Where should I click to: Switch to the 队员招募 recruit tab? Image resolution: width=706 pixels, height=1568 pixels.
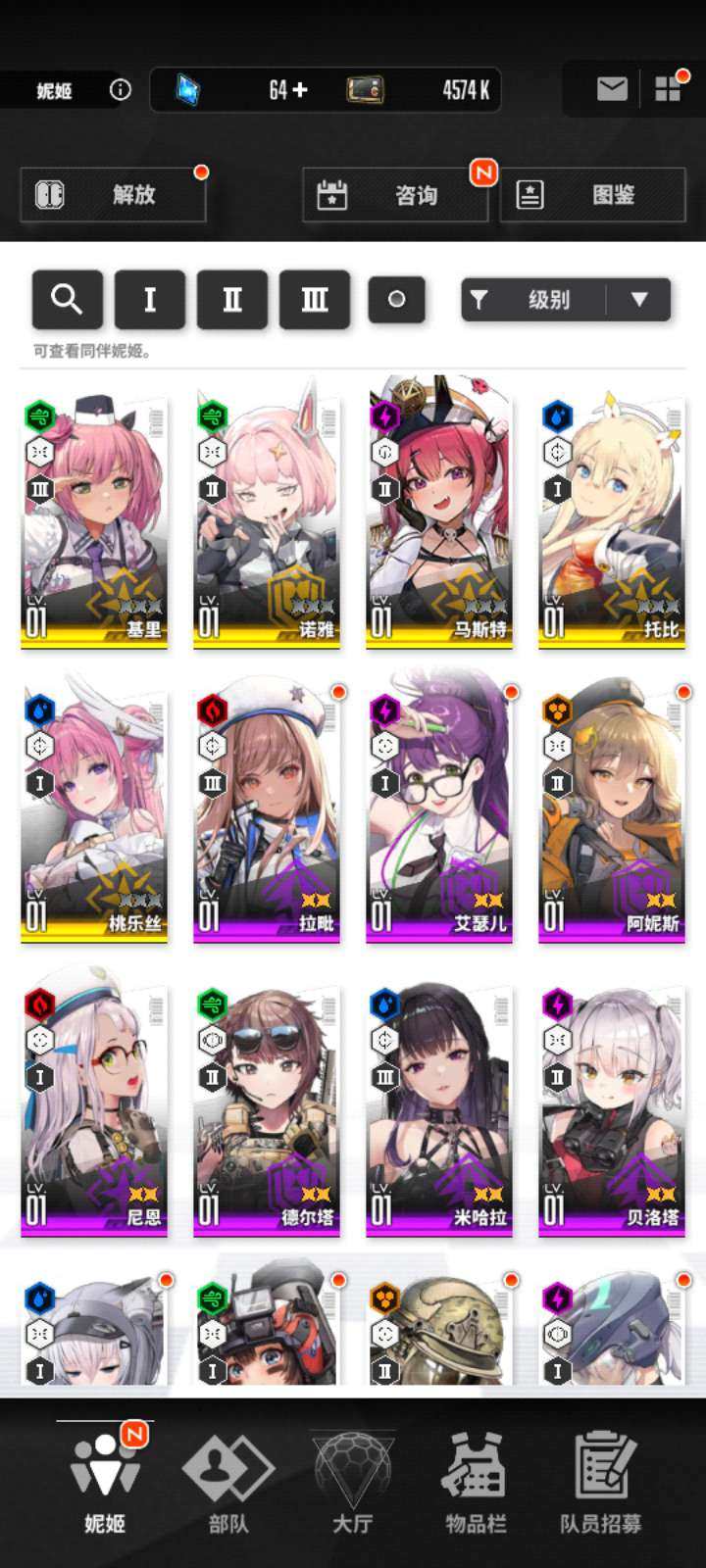click(x=600, y=1482)
